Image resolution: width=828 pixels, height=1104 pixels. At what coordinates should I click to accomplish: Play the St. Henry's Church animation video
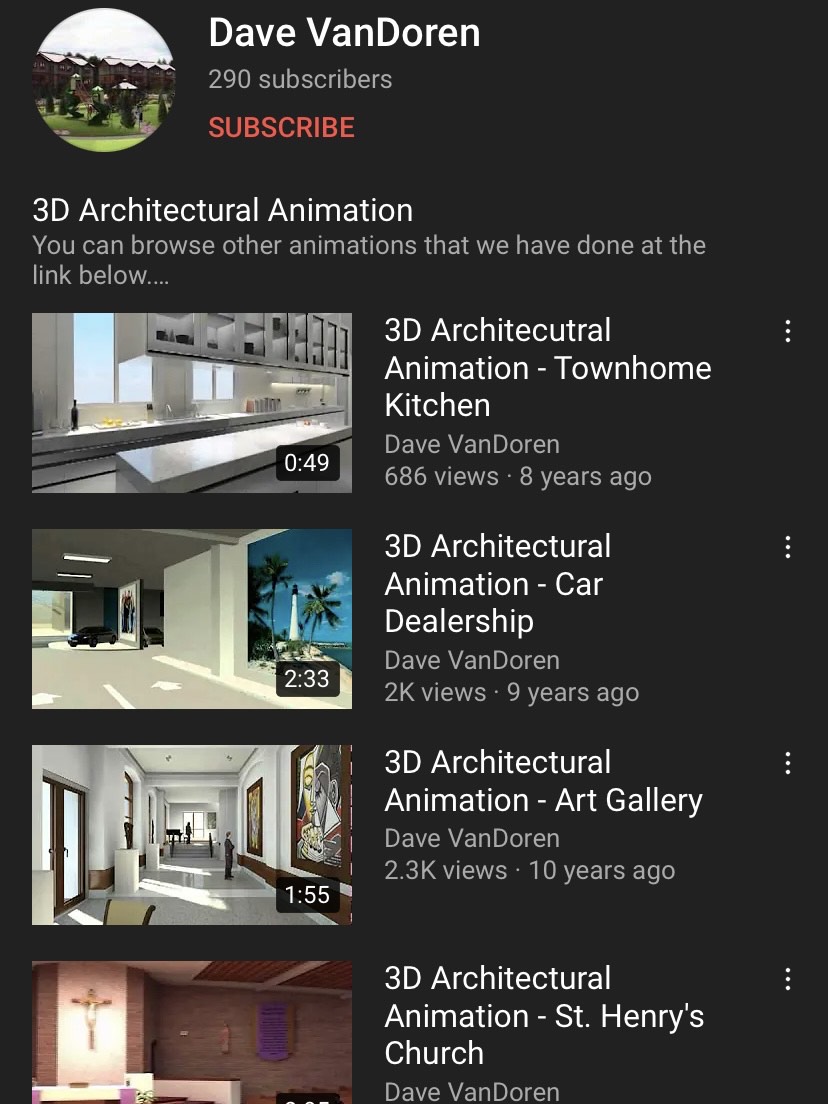click(x=192, y=1032)
